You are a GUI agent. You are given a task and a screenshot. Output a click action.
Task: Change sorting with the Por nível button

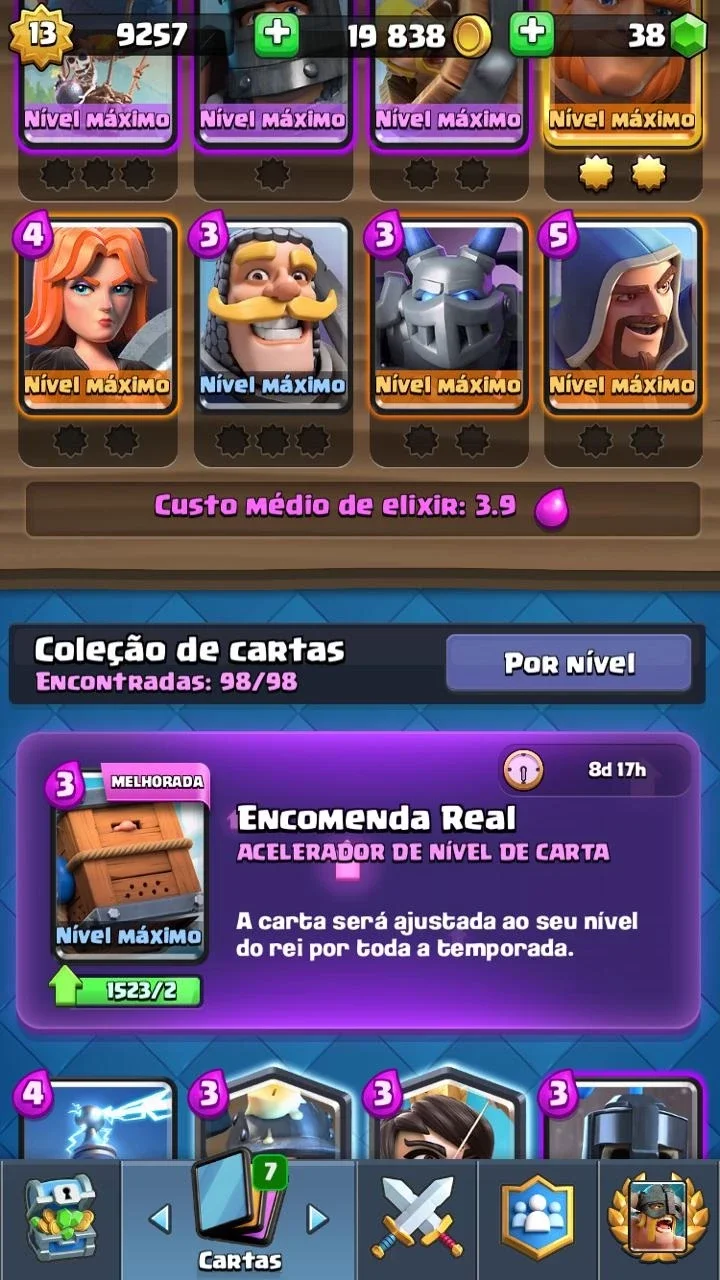point(568,663)
